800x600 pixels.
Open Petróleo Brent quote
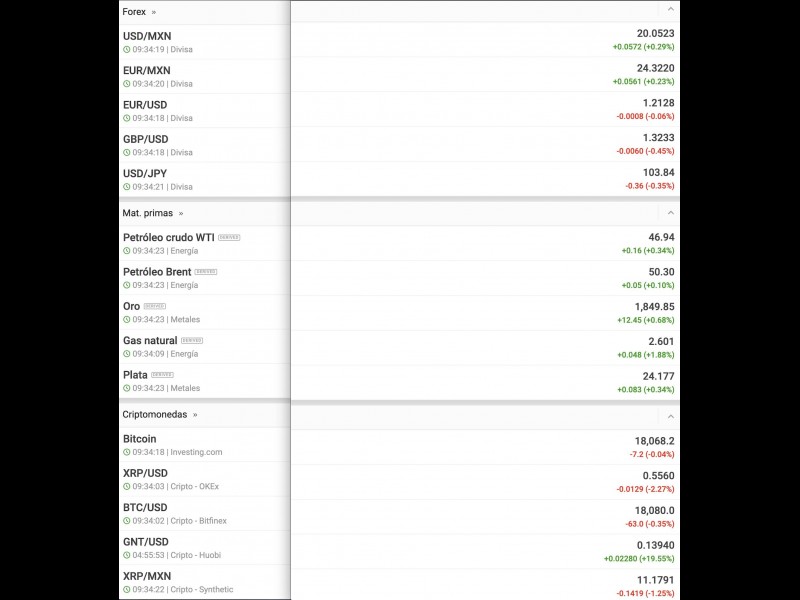(x=157, y=272)
